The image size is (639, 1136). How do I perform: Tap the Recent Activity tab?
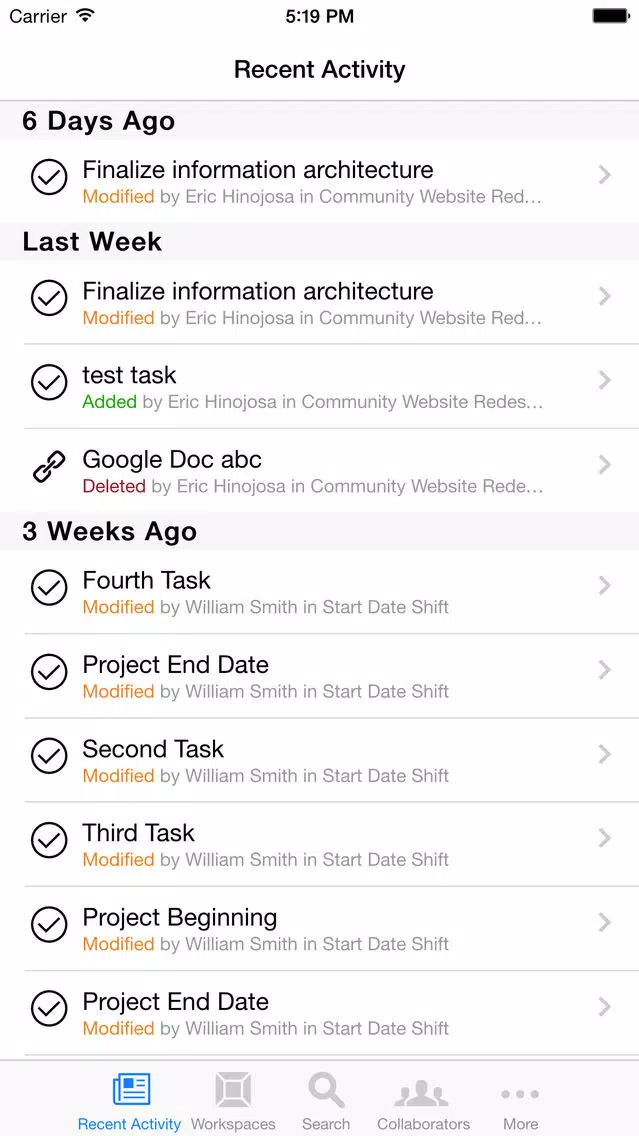[130, 1100]
